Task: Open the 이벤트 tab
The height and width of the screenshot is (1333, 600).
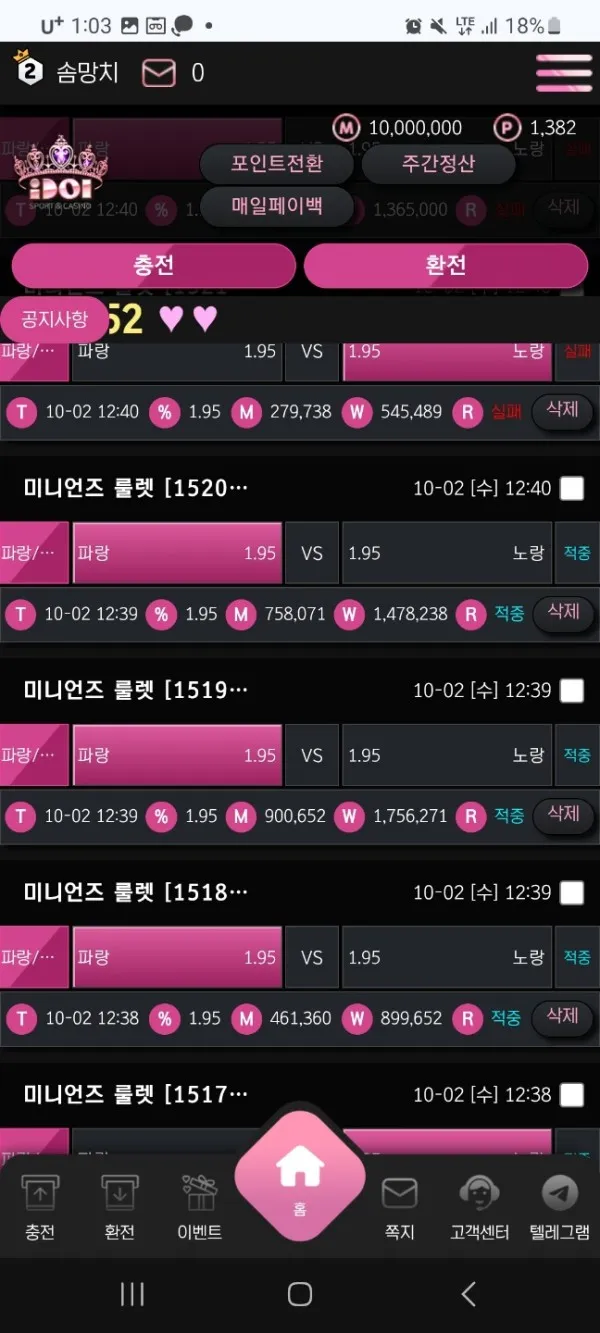Action: (199, 1207)
